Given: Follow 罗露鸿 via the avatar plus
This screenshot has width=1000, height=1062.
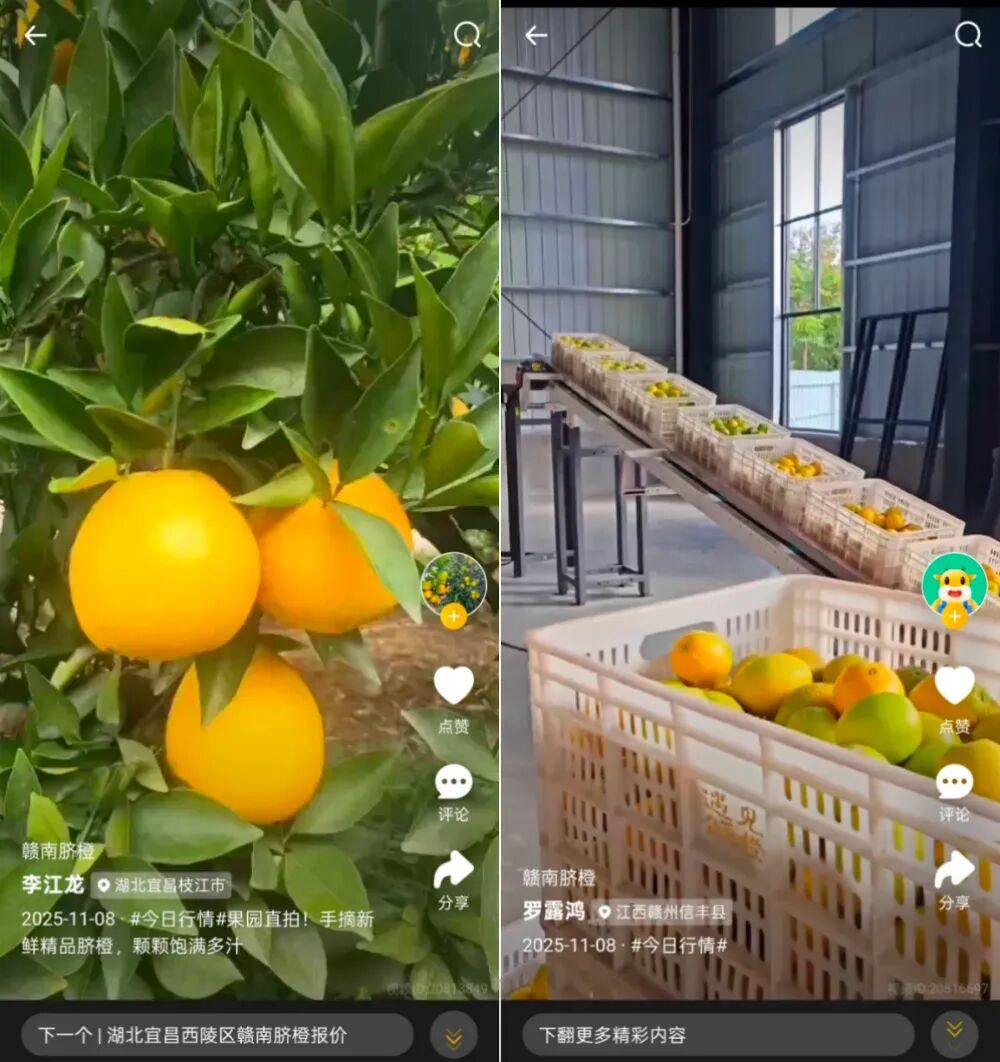Looking at the screenshot, I should pyautogui.click(x=954, y=616).
